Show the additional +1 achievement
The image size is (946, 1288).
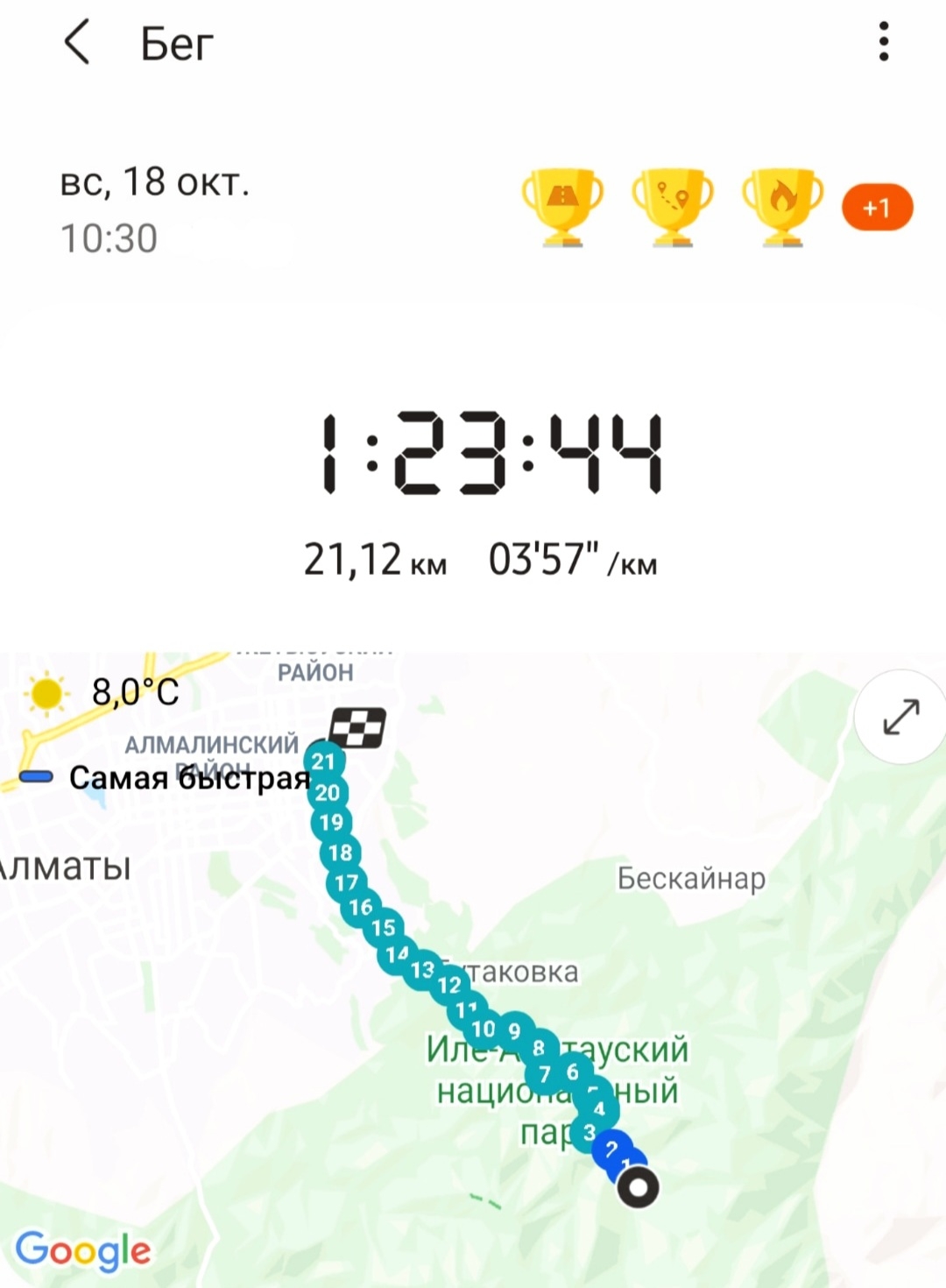[877, 208]
